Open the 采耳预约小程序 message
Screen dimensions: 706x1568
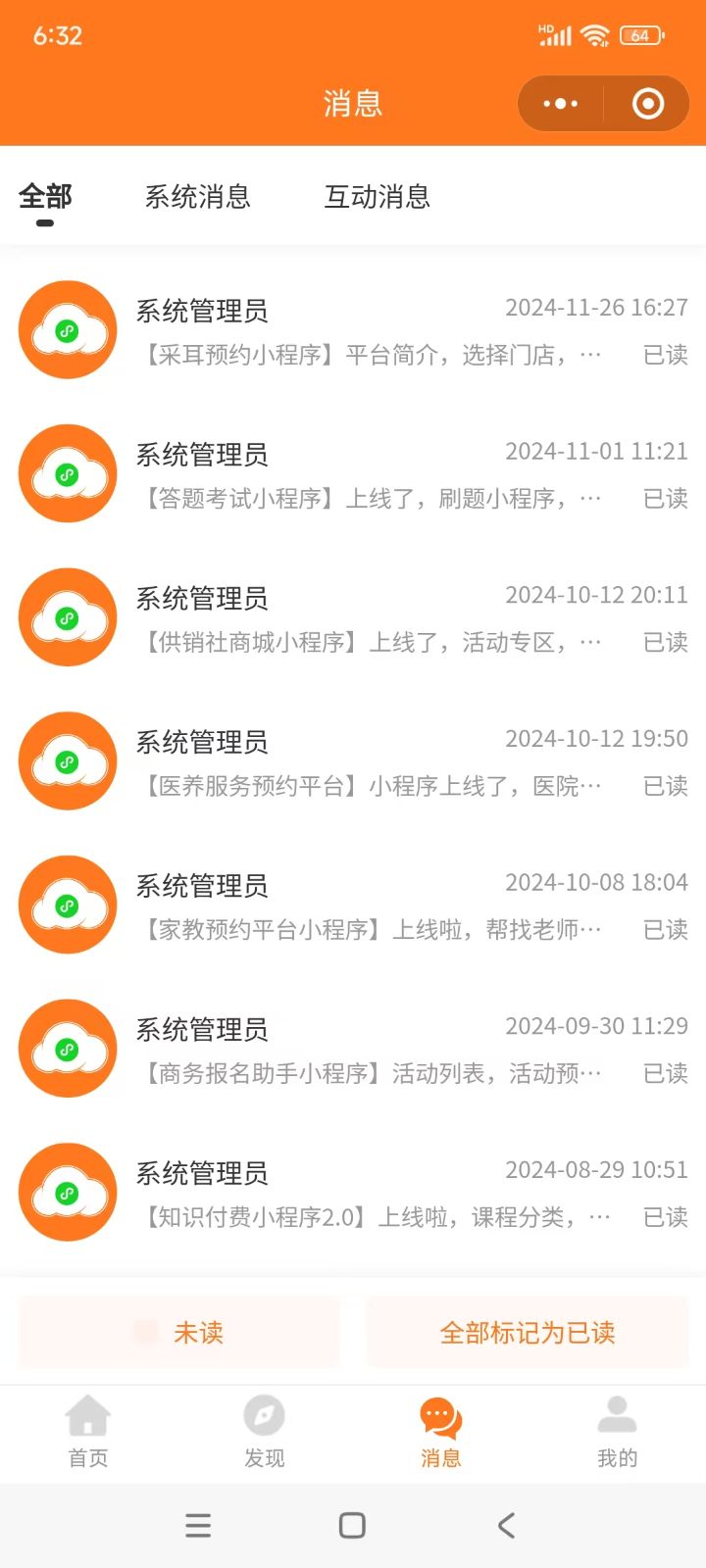[373, 331]
